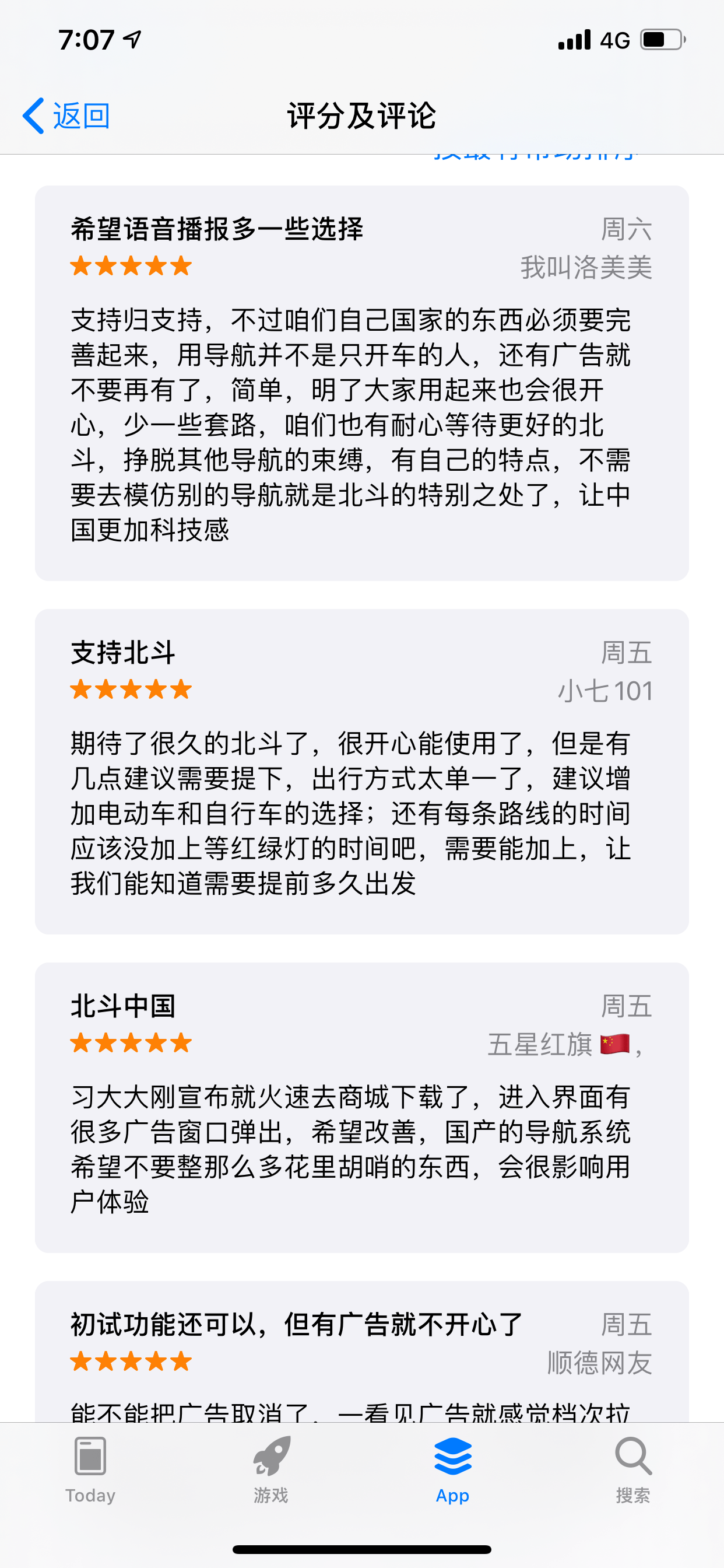
Task: Tap the back chevron icon next to 返回
Action: point(33,115)
